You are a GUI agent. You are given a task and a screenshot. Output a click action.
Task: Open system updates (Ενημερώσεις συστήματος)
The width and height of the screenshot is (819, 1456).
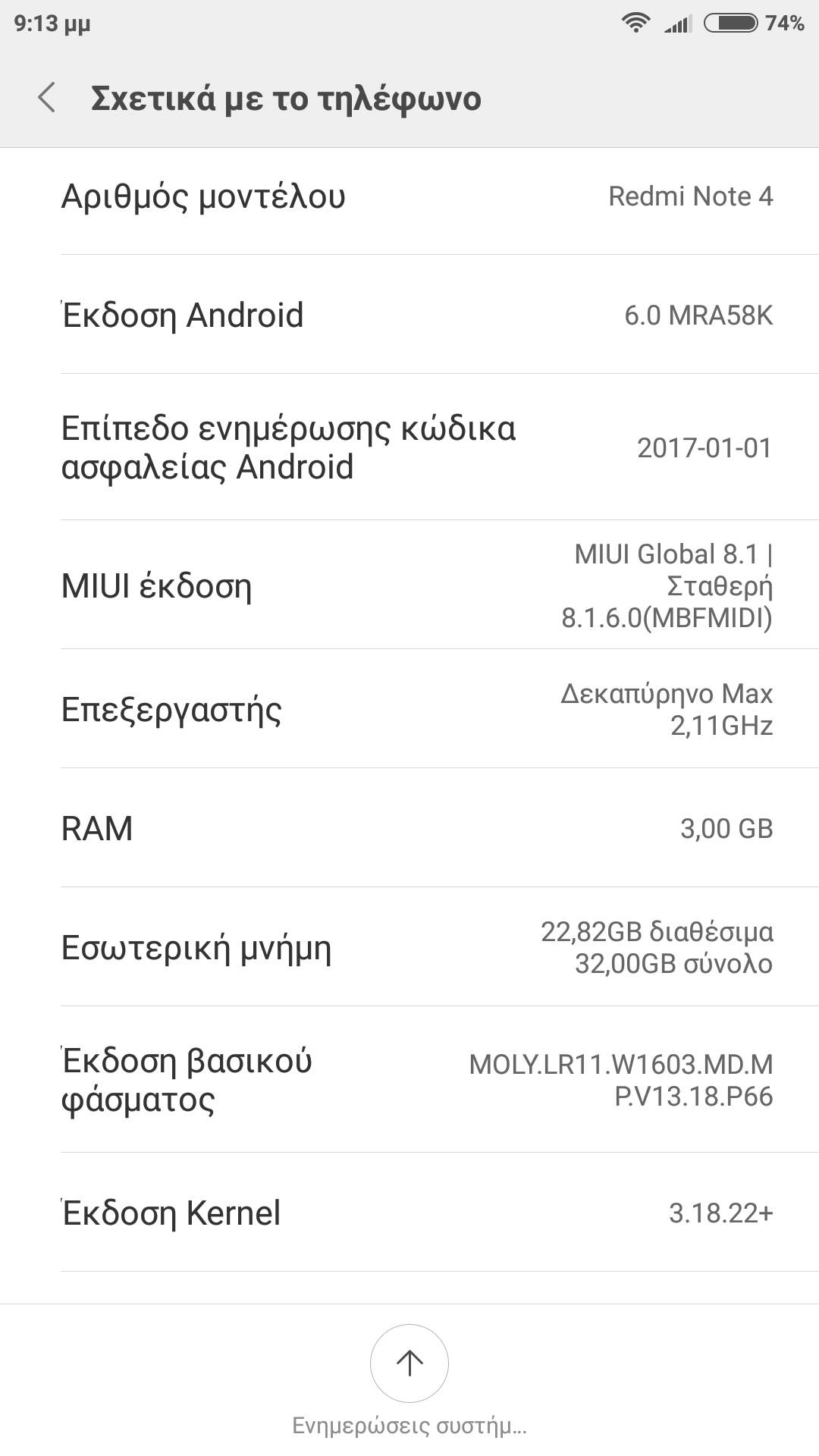(409, 1363)
